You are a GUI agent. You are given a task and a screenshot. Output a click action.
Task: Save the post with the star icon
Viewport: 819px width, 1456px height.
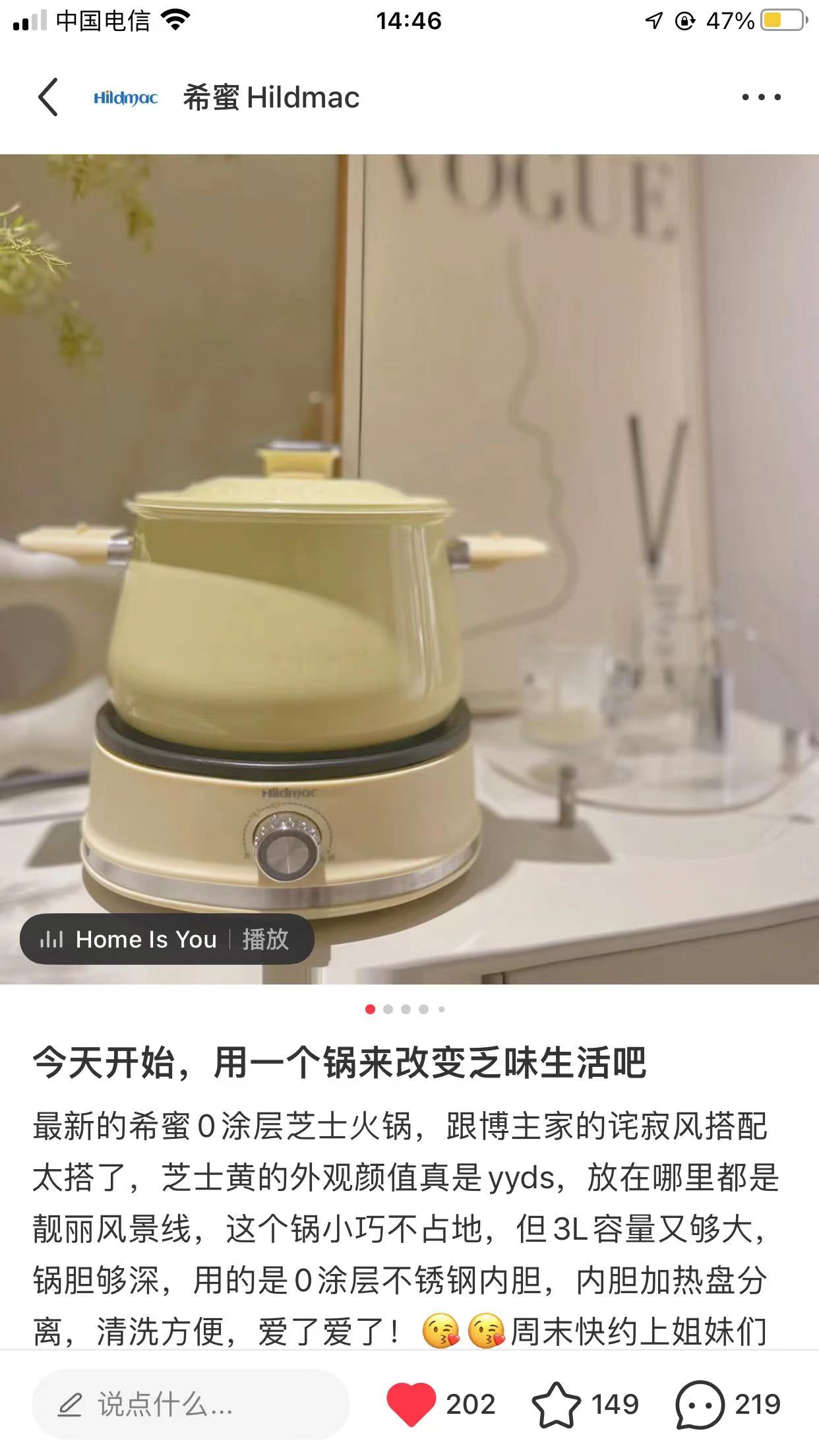coord(556,1404)
